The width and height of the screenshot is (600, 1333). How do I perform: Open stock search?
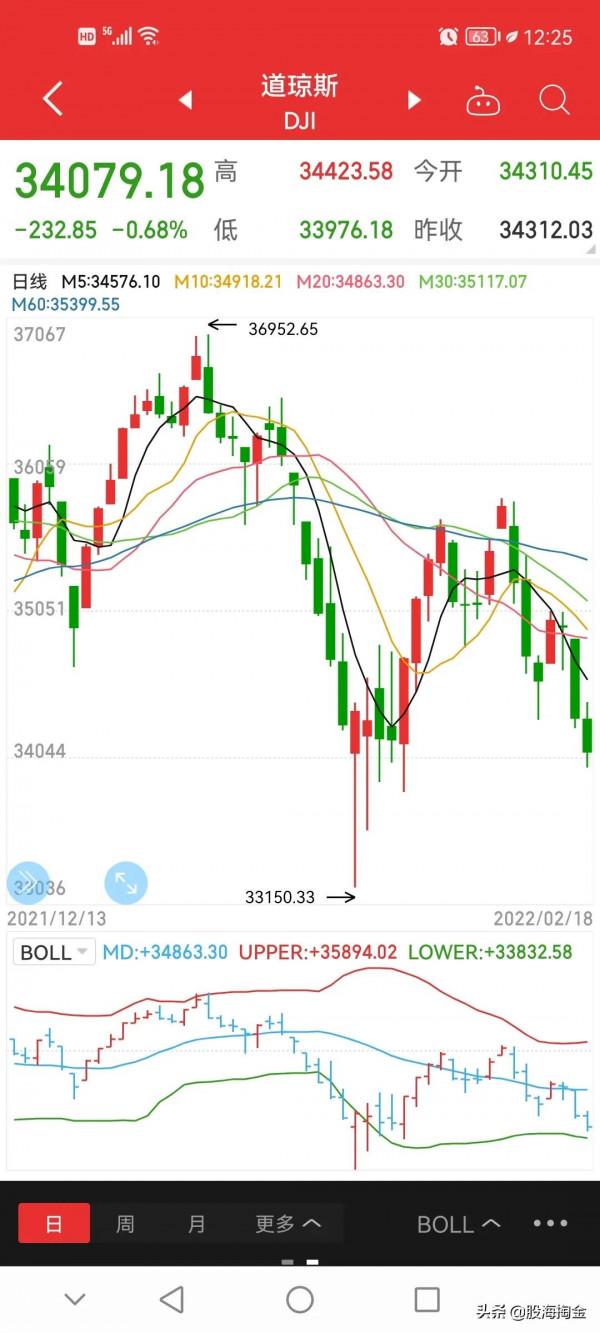point(553,99)
